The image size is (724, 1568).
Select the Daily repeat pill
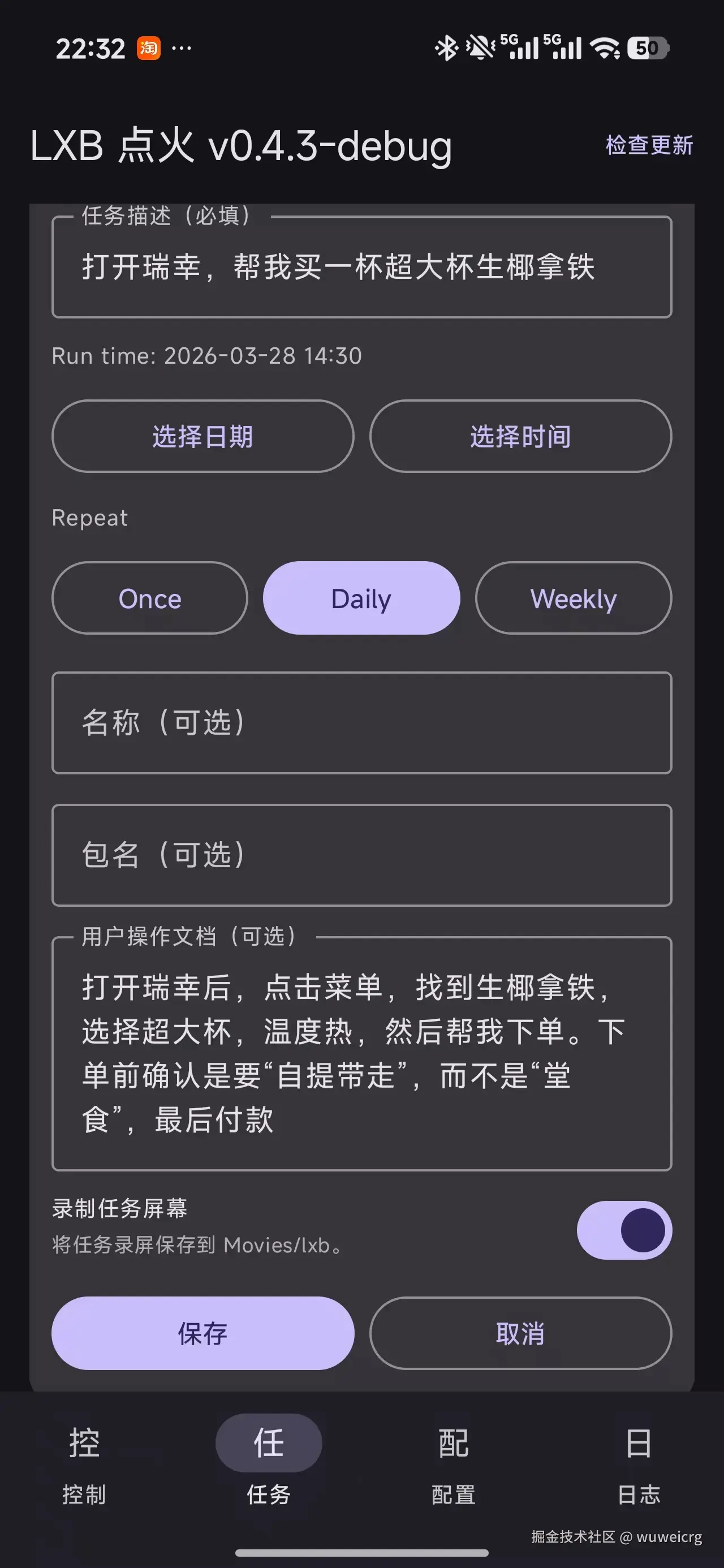pyautogui.click(x=361, y=598)
